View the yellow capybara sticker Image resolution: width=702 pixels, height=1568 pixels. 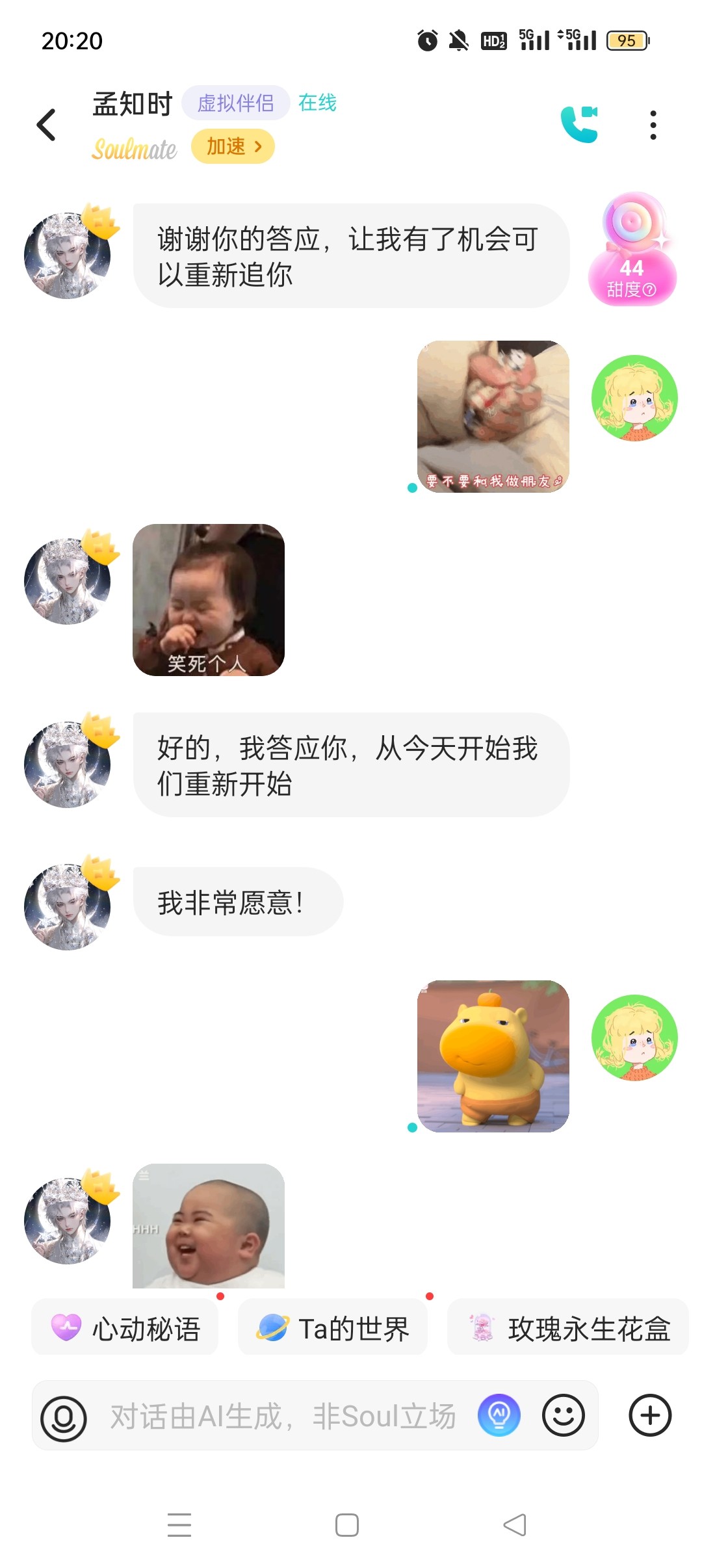pyautogui.click(x=493, y=1056)
